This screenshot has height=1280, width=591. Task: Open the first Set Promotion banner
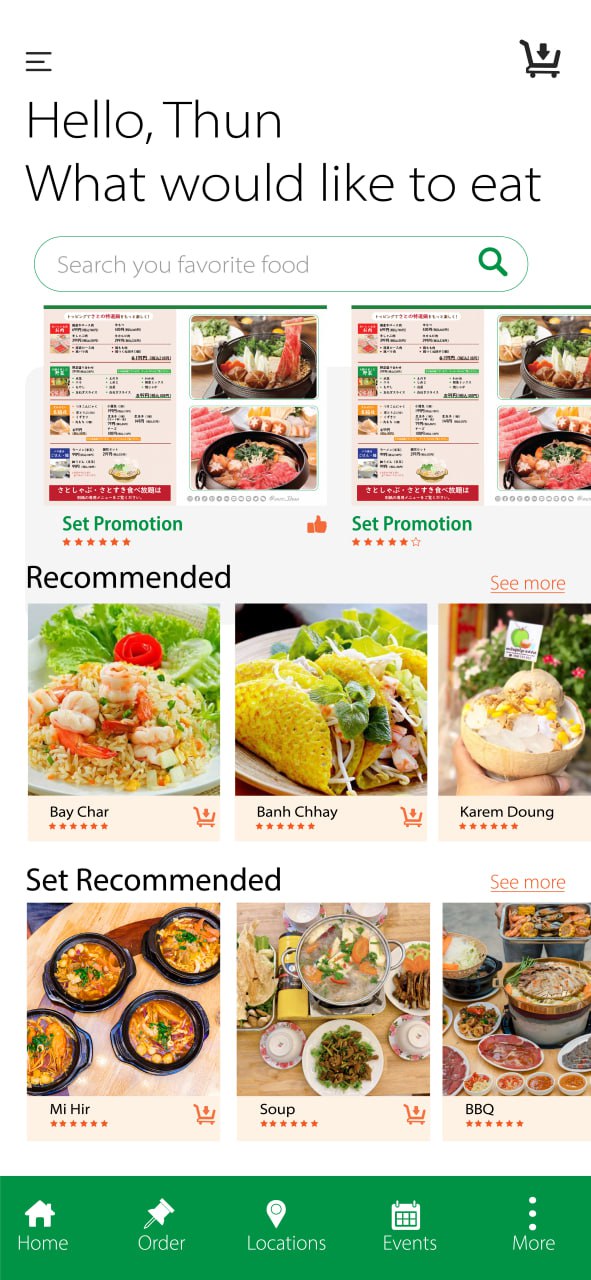pyautogui.click(x=185, y=406)
